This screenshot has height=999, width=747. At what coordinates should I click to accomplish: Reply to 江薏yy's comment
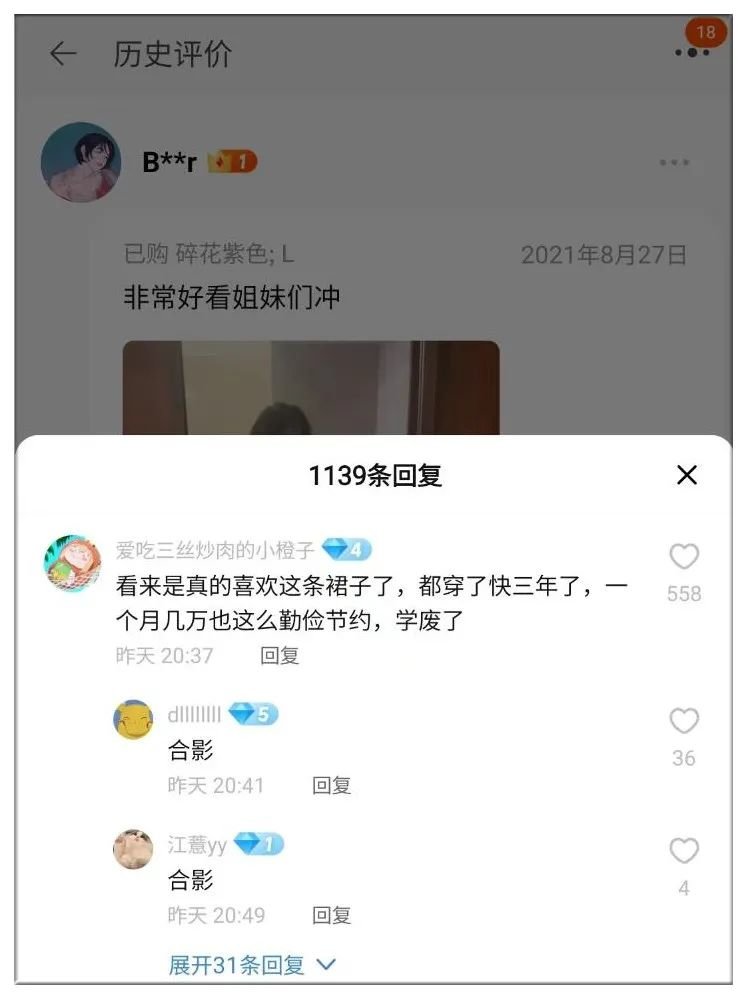331,915
